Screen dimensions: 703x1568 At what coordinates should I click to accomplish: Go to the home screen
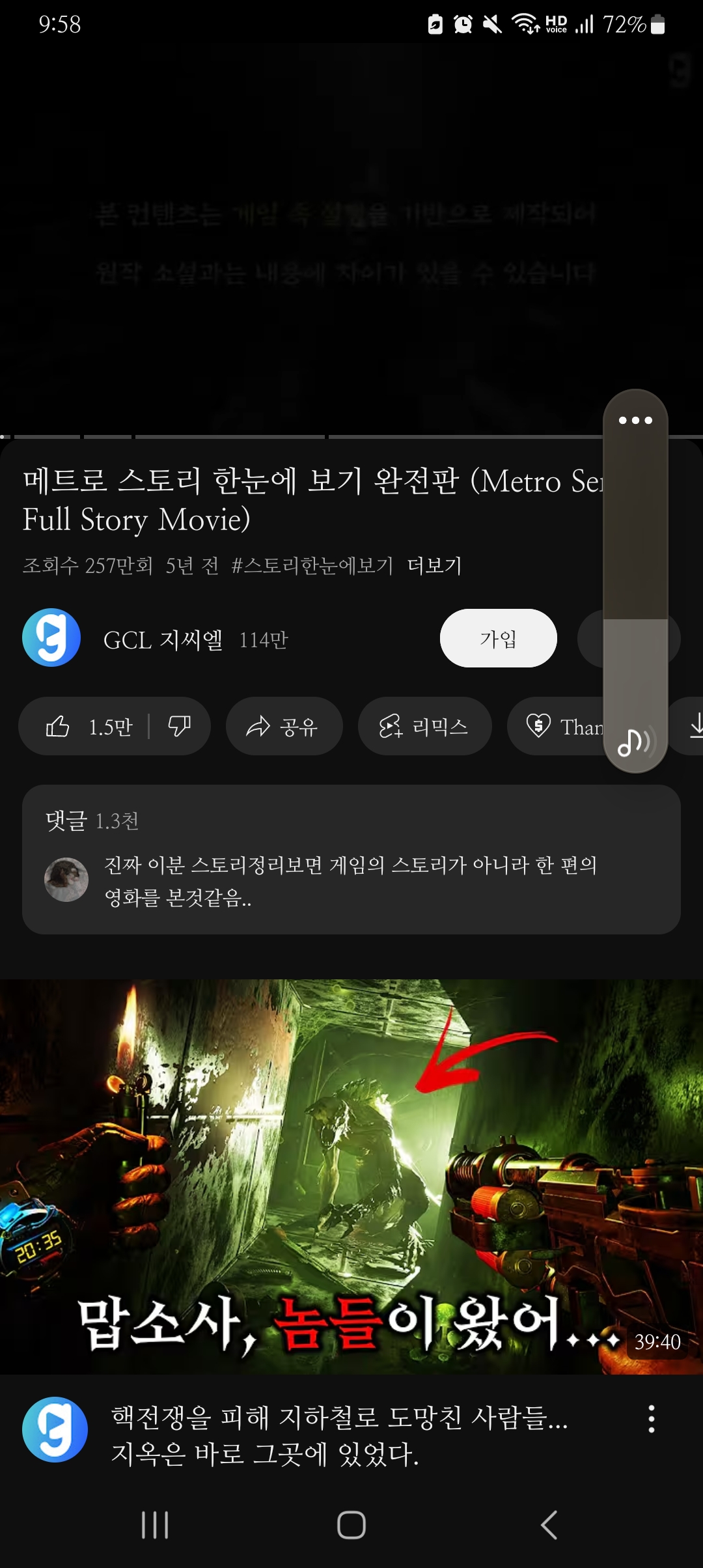click(x=351, y=1525)
